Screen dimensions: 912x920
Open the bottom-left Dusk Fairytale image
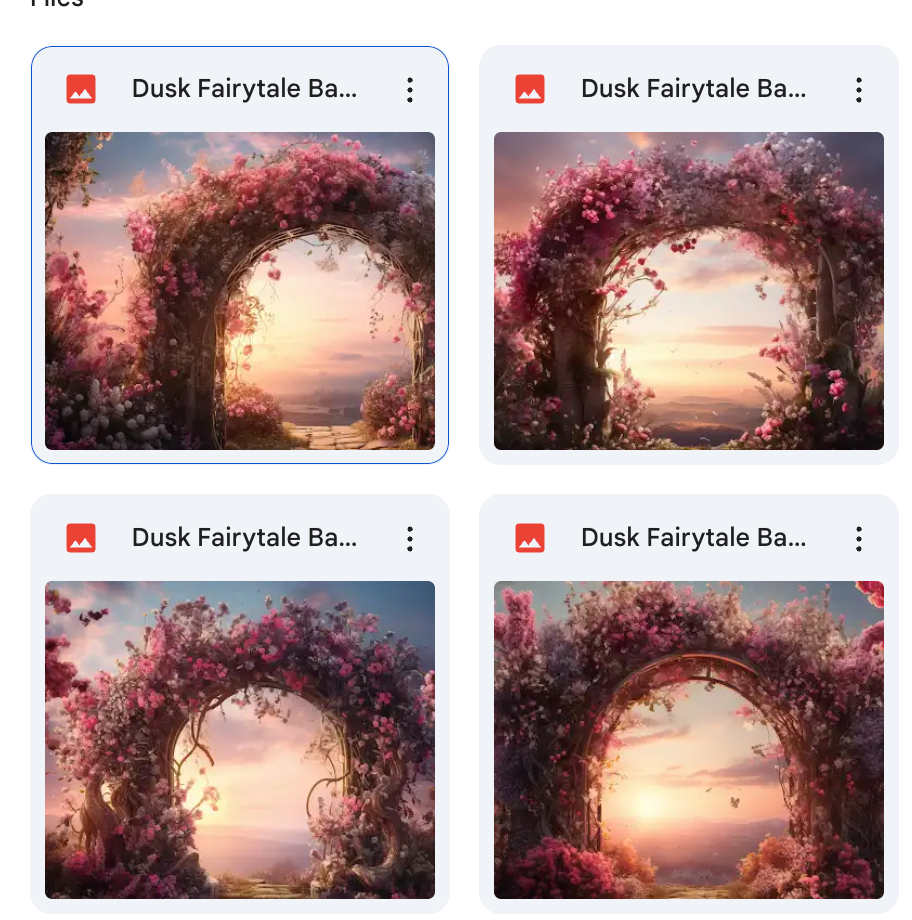pyautogui.click(x=240, y=739)
